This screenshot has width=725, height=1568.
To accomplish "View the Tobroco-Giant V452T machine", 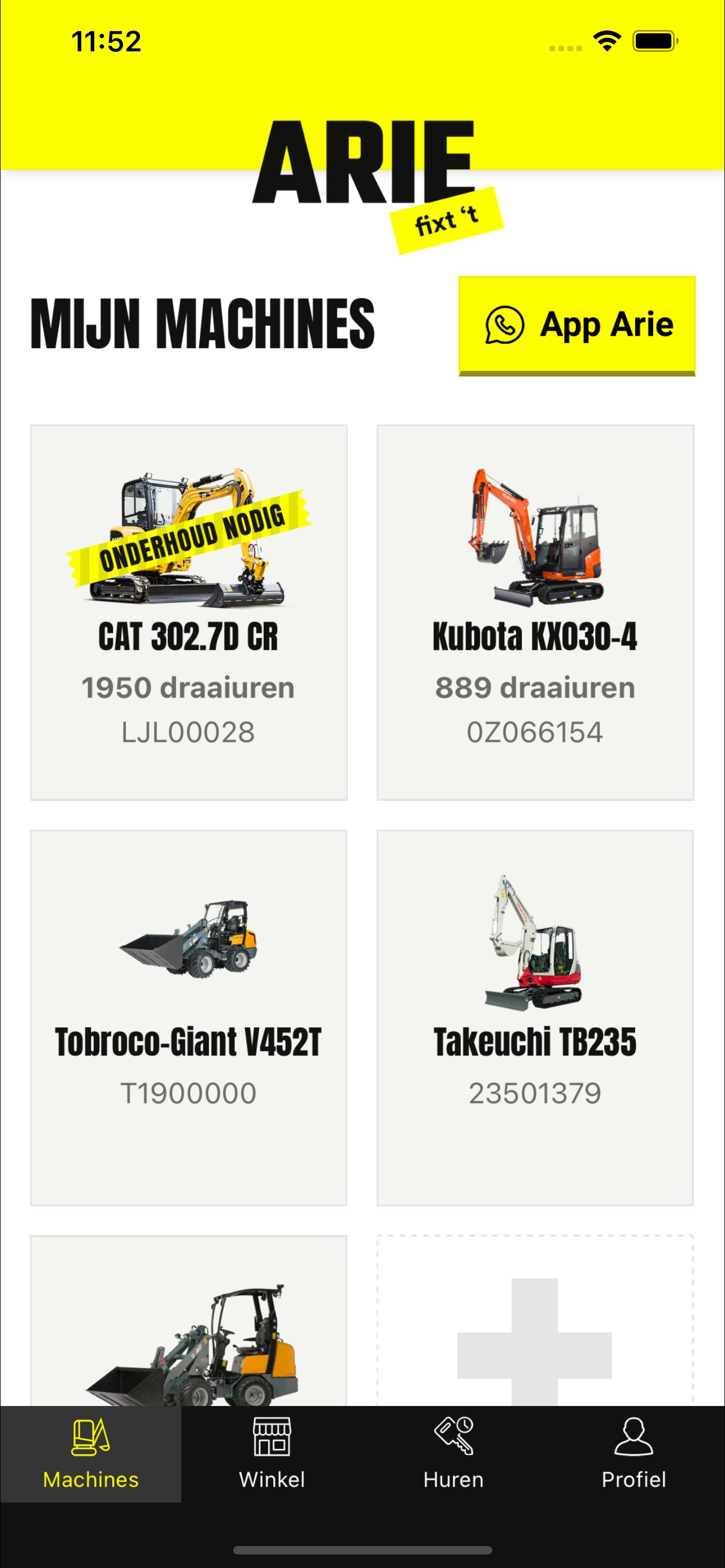I will 189,1017.
